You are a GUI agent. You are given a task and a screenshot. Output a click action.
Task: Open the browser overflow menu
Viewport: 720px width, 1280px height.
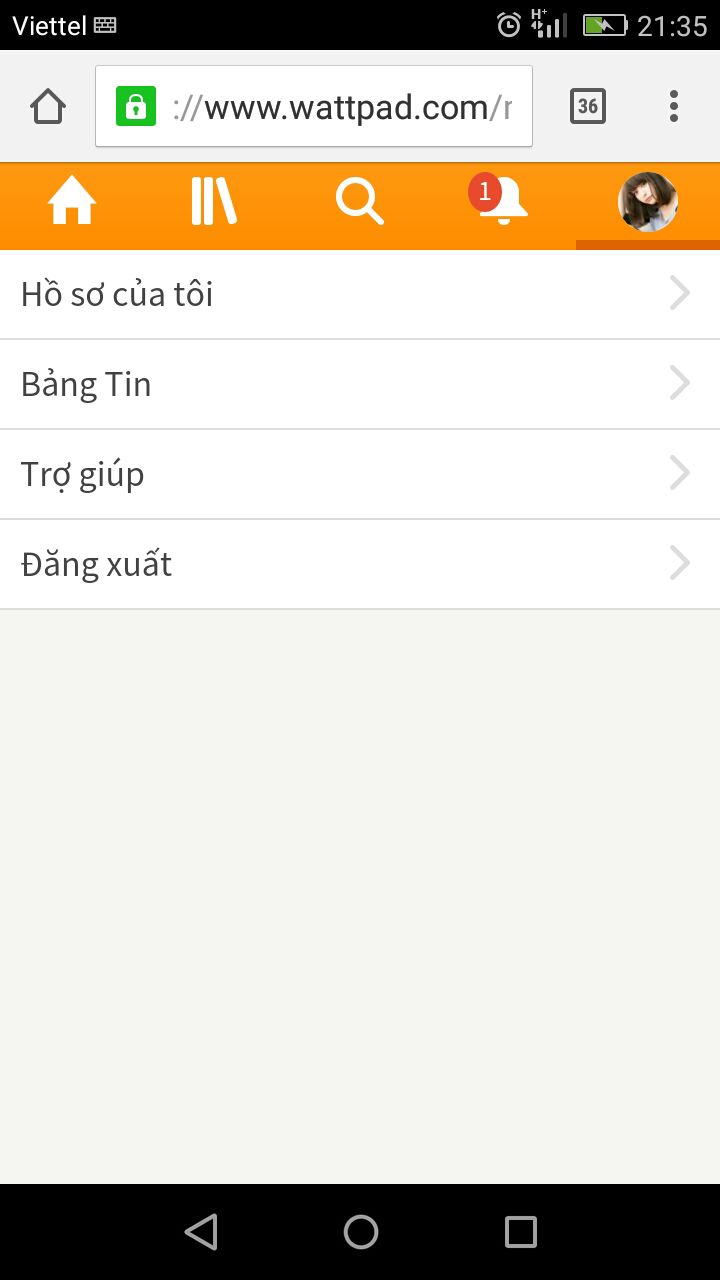674,106
